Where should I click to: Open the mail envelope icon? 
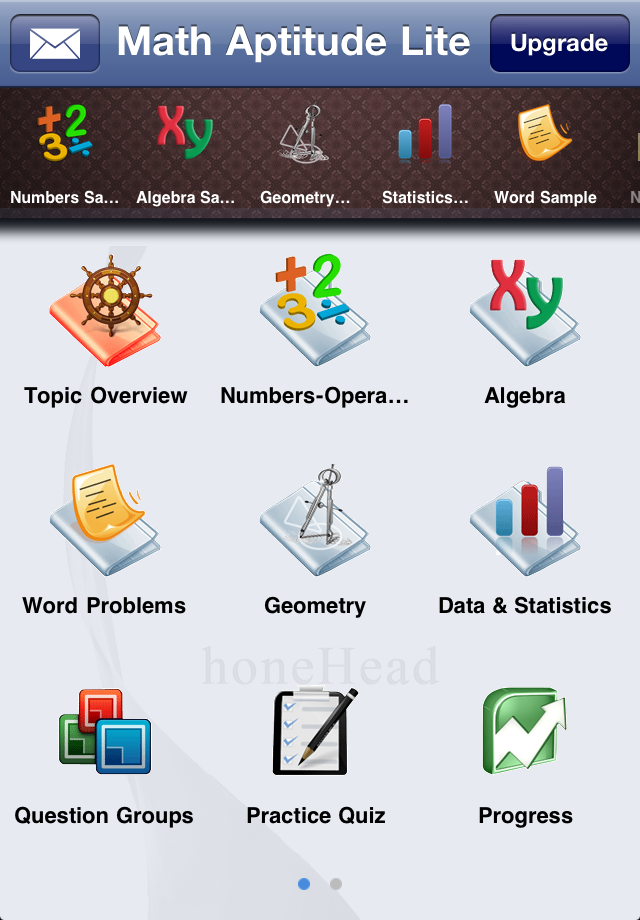[54, 43]
